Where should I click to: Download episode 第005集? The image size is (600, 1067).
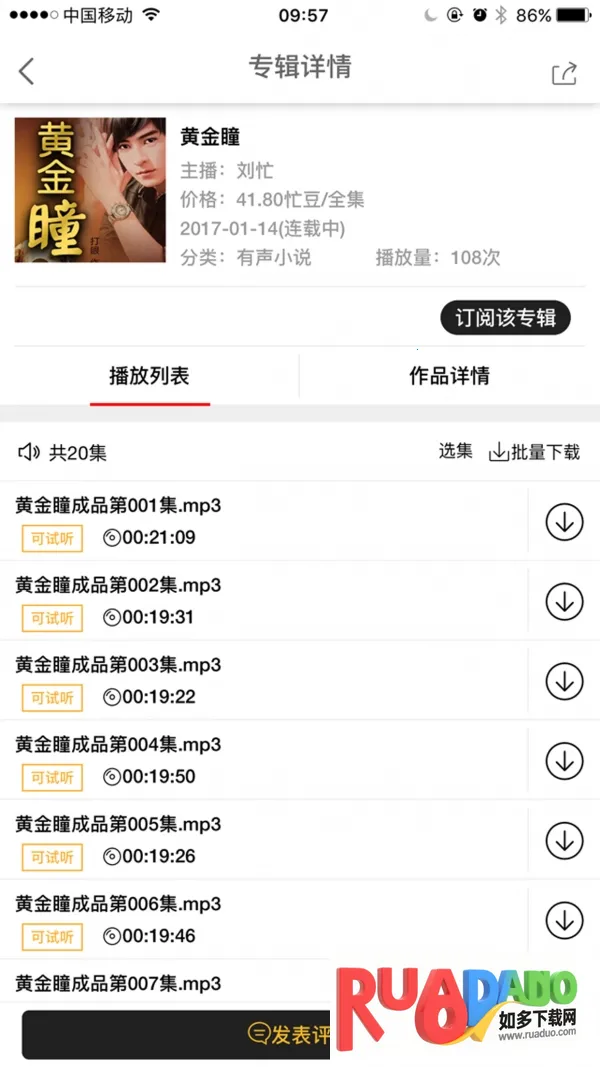point(564,840)
